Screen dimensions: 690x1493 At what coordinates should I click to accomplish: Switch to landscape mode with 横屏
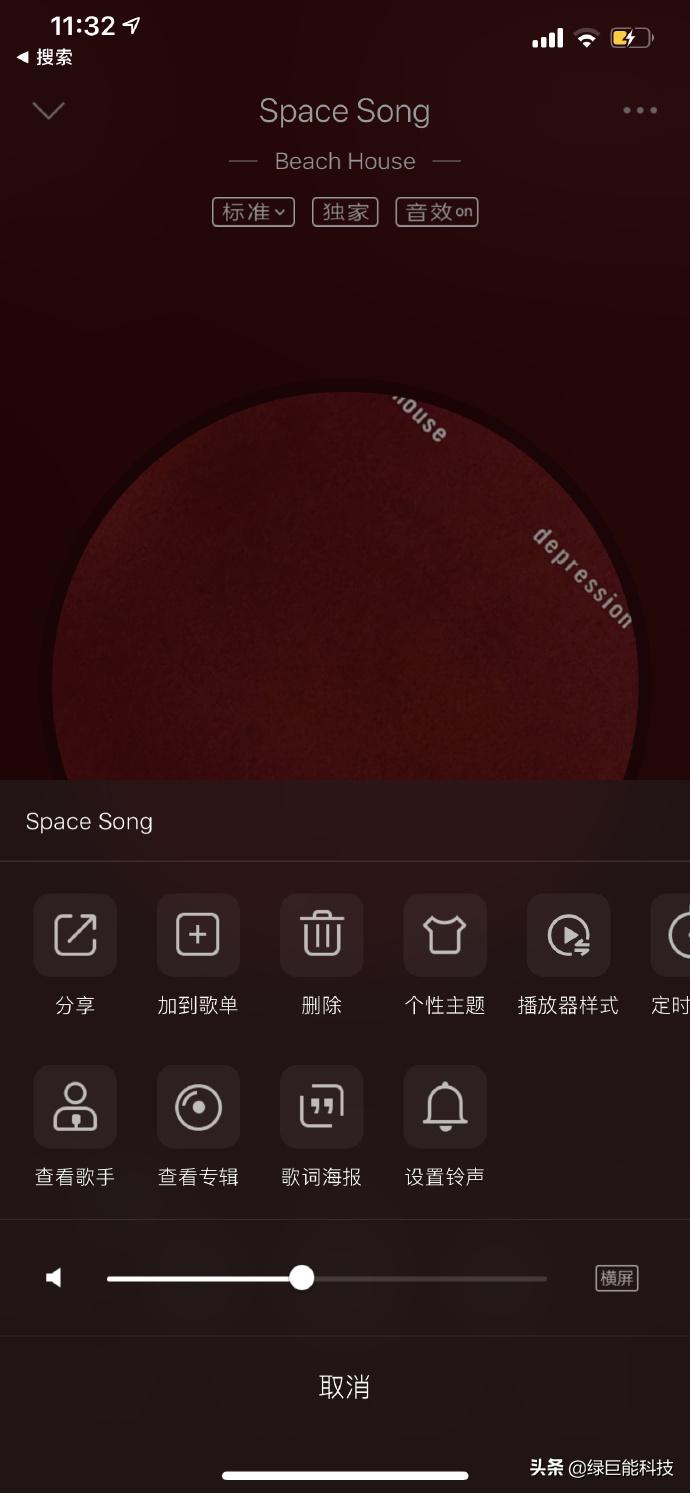pos(616,1278)
